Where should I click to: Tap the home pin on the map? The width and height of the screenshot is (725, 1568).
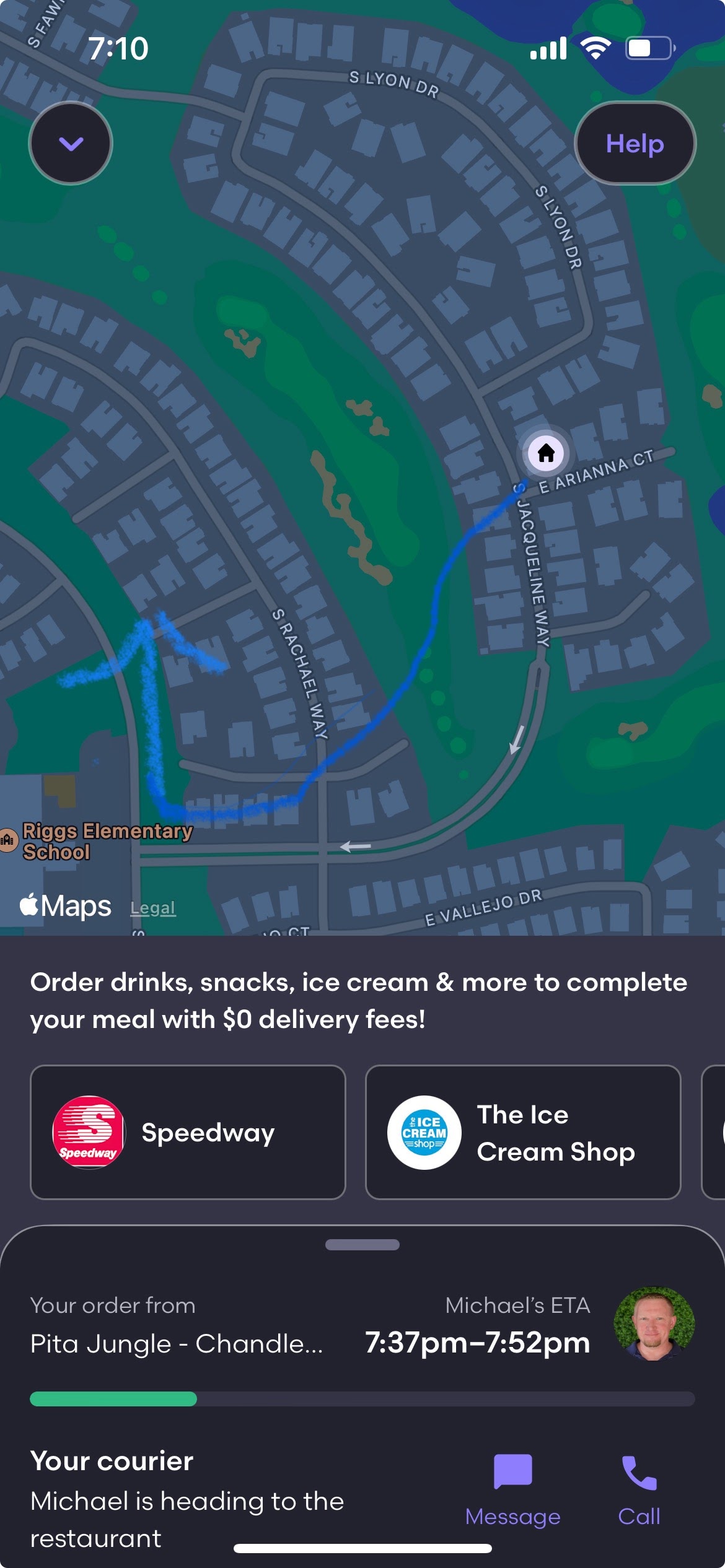coord(546,453)
